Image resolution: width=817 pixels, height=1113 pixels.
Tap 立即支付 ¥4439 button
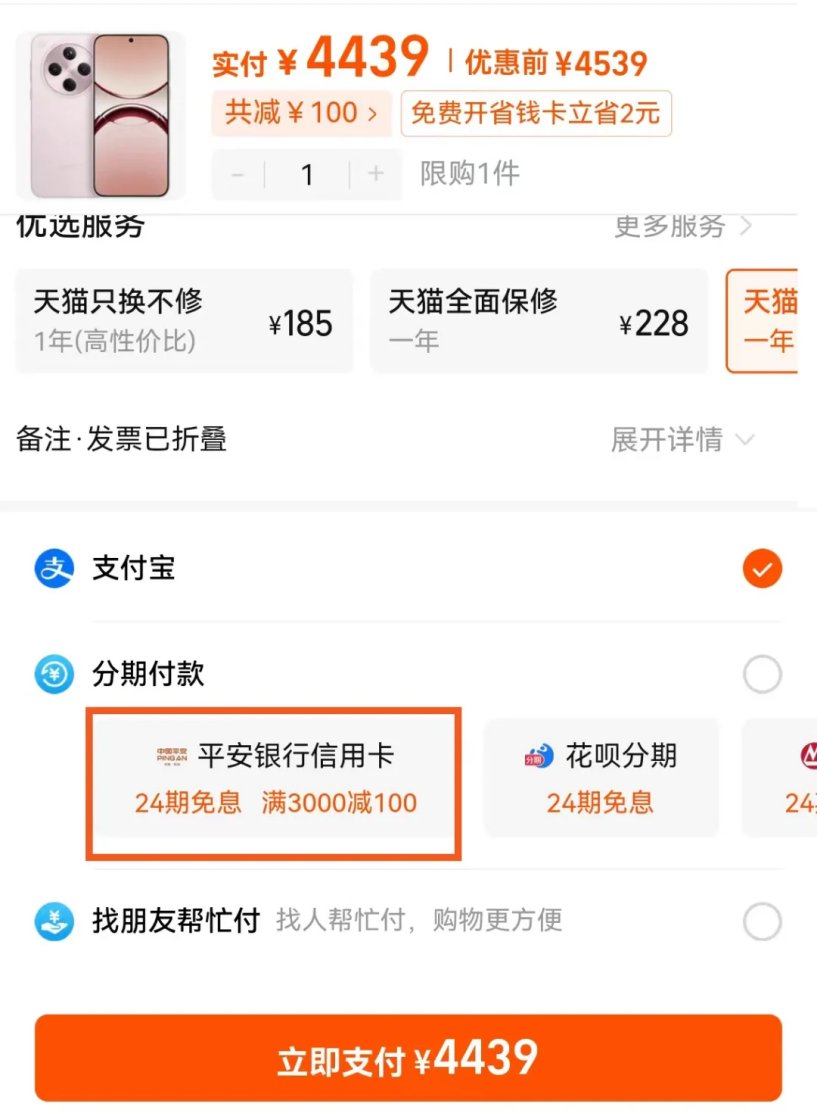click(x=408, y=1058)
